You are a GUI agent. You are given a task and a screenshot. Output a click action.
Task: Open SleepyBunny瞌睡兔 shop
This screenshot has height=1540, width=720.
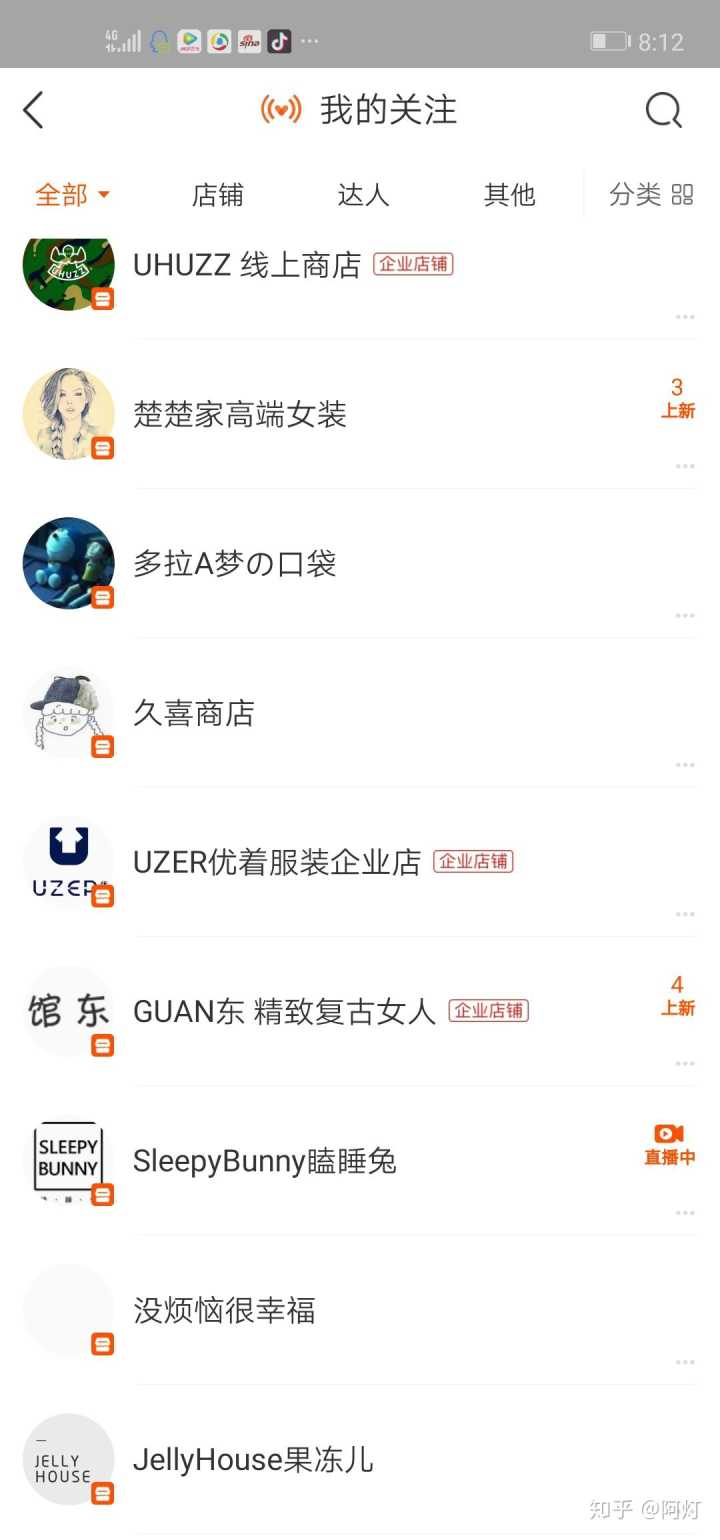click(x=265, y=1161)
